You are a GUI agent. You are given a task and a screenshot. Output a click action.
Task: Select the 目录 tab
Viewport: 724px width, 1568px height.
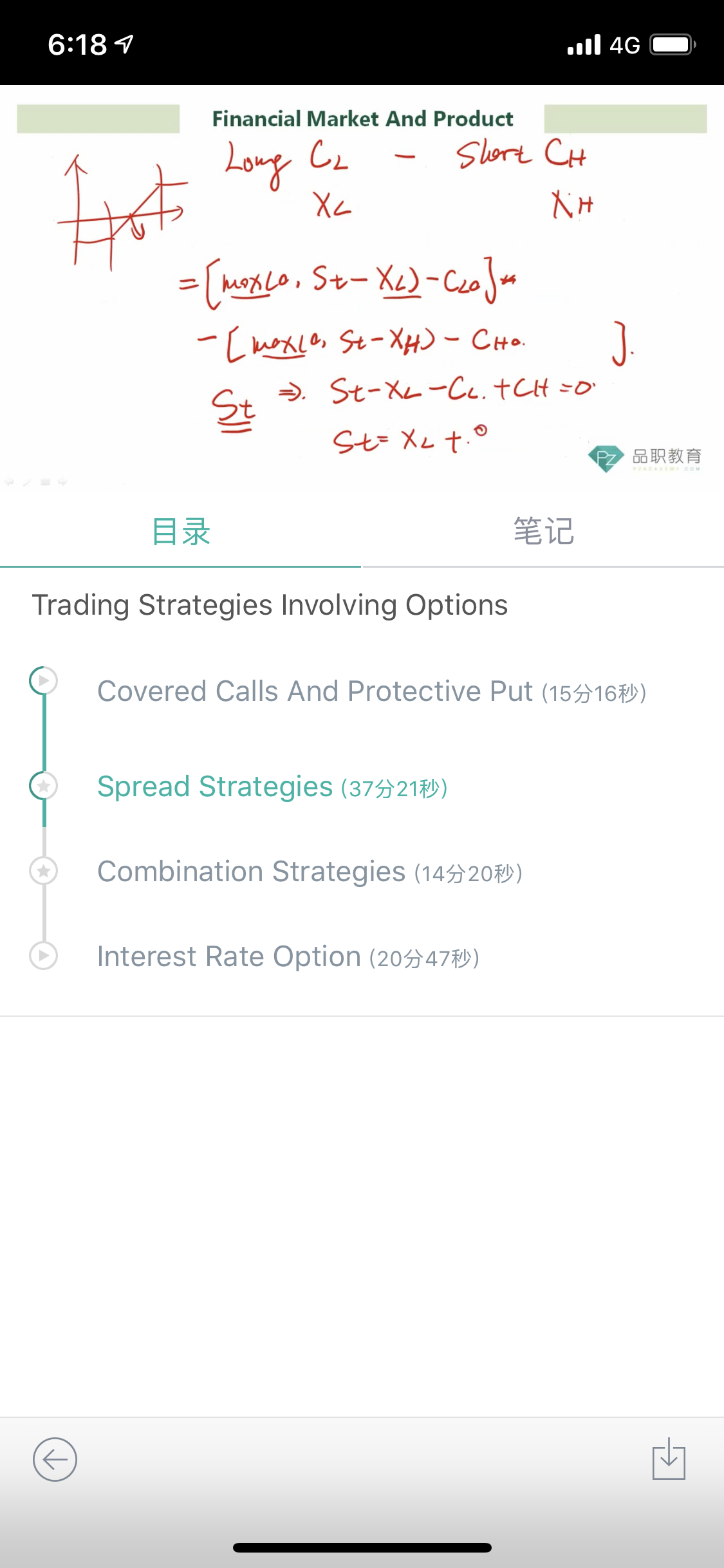(x=181, y=532)
